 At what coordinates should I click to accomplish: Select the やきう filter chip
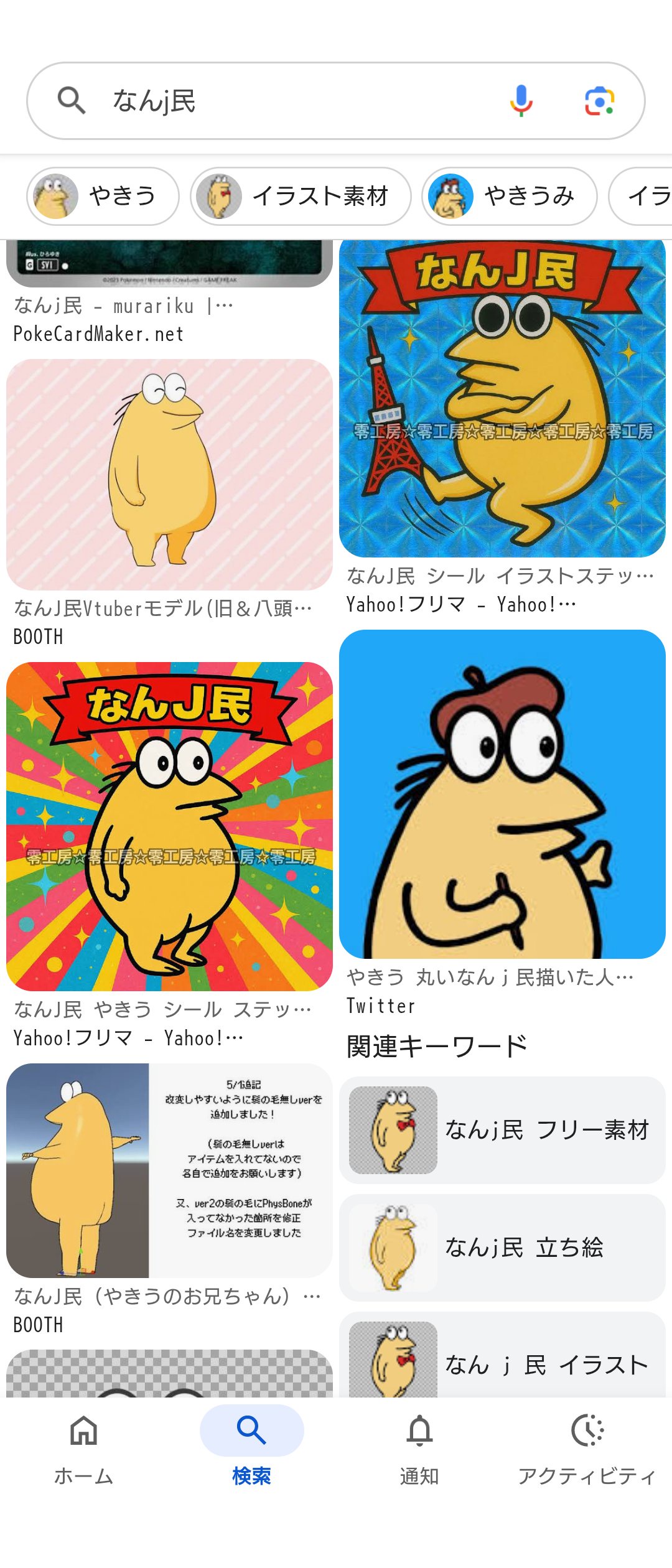[103, 197]
